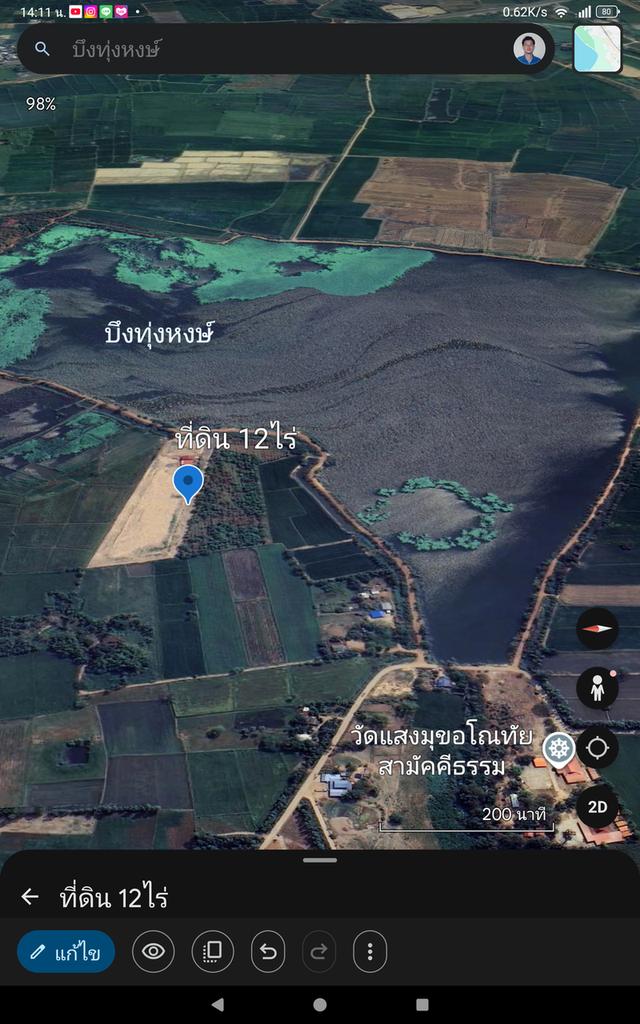Open the three-dot overflow menu
The image size is (640, 1024).
tap(370, 952)
